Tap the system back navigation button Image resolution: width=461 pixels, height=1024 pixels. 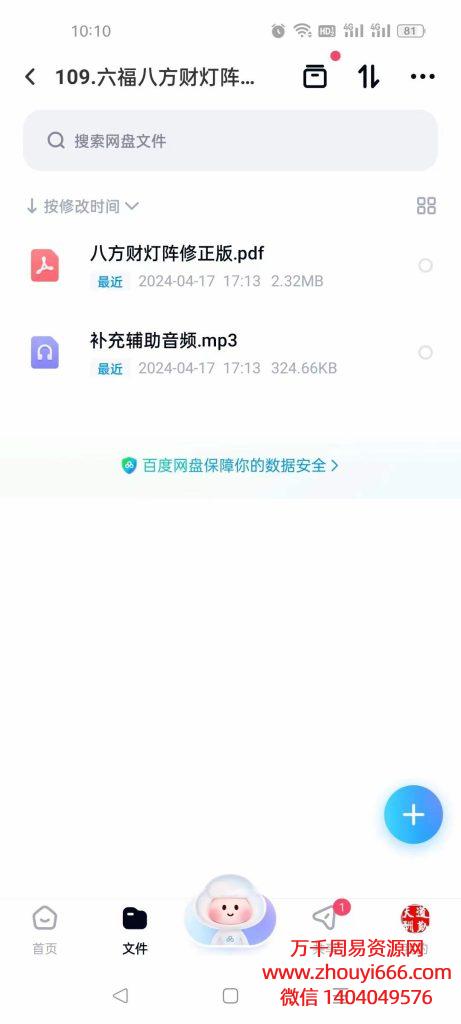pyautogui.click(x=119, y=995)
